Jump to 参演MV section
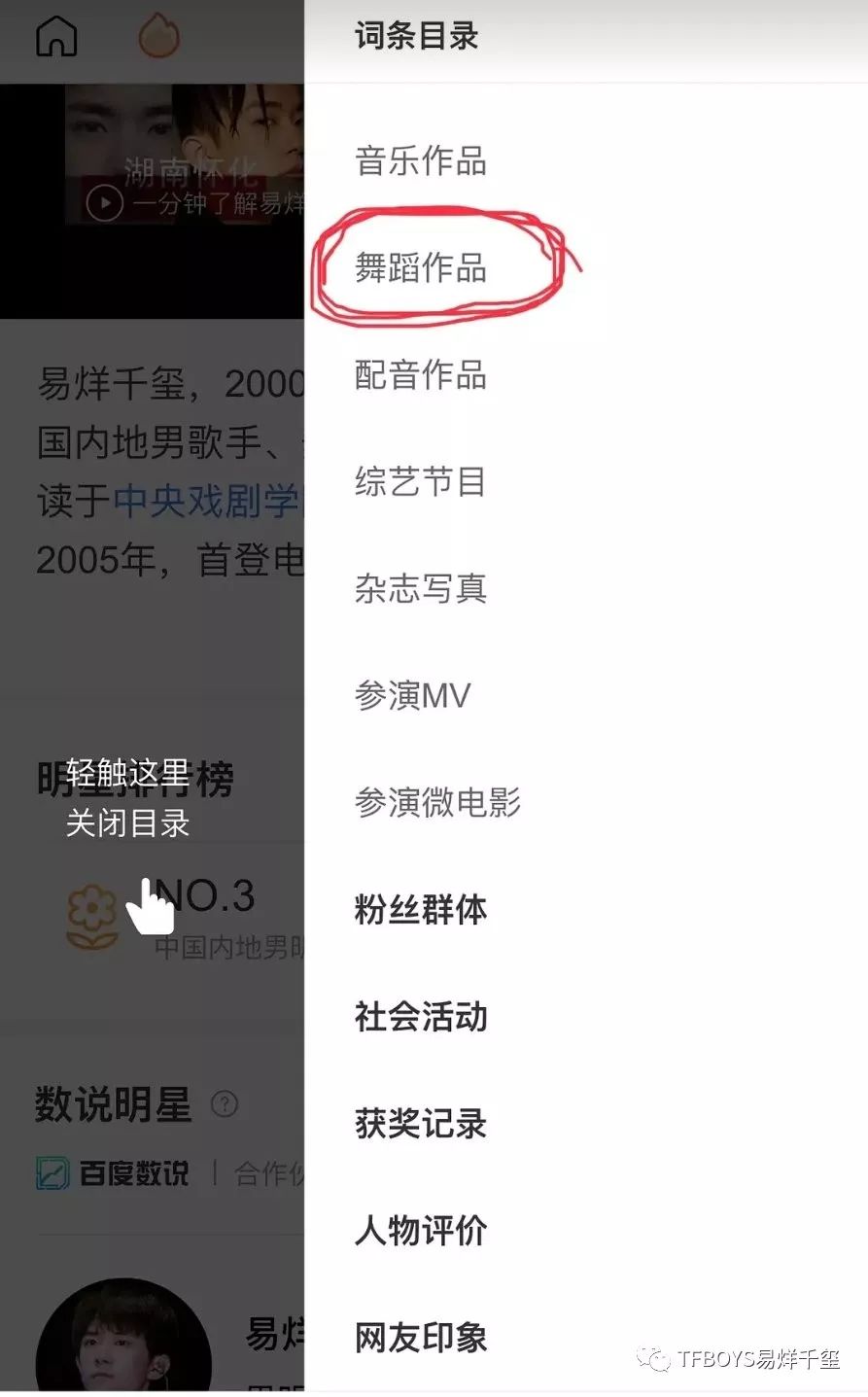 click(x=412, y=696)
